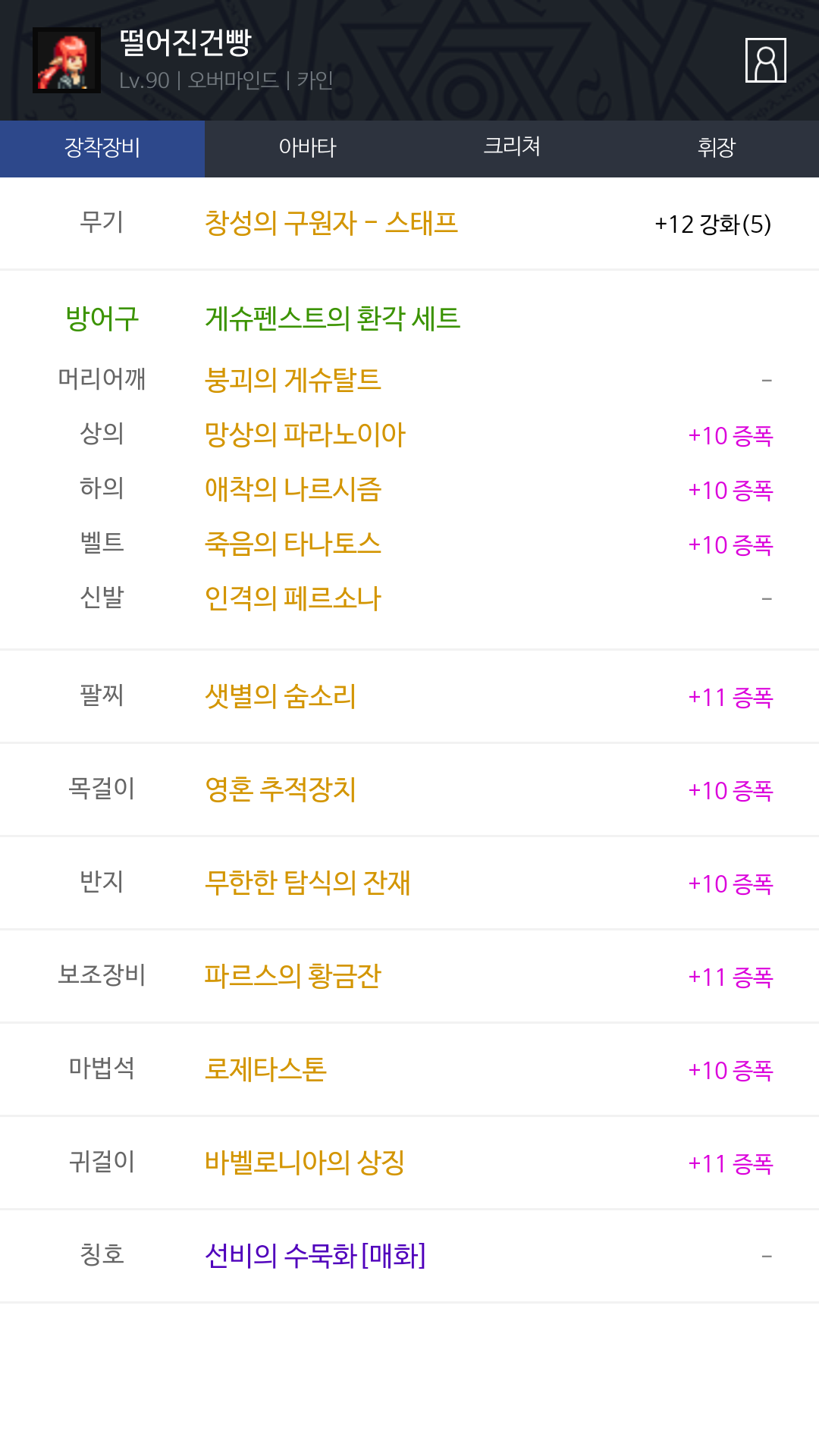The height and width of the screenshot is (1456, 819).
Task: Open weapon 창성의 구원자 - 스태프
Action: (x=331, y=224)
